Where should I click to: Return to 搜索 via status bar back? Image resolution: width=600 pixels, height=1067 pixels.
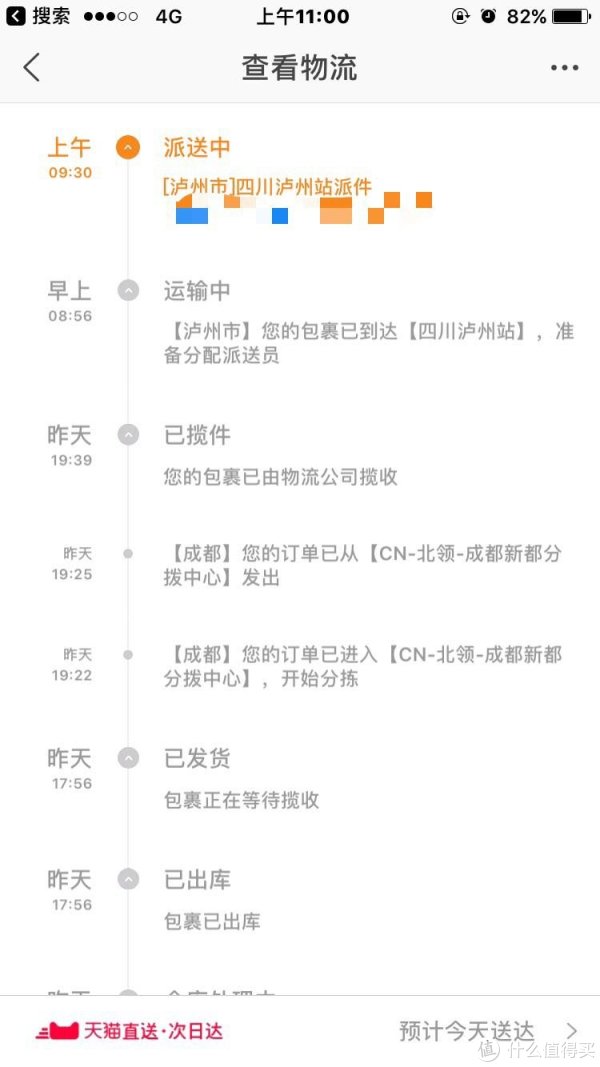tap(37, 16)
